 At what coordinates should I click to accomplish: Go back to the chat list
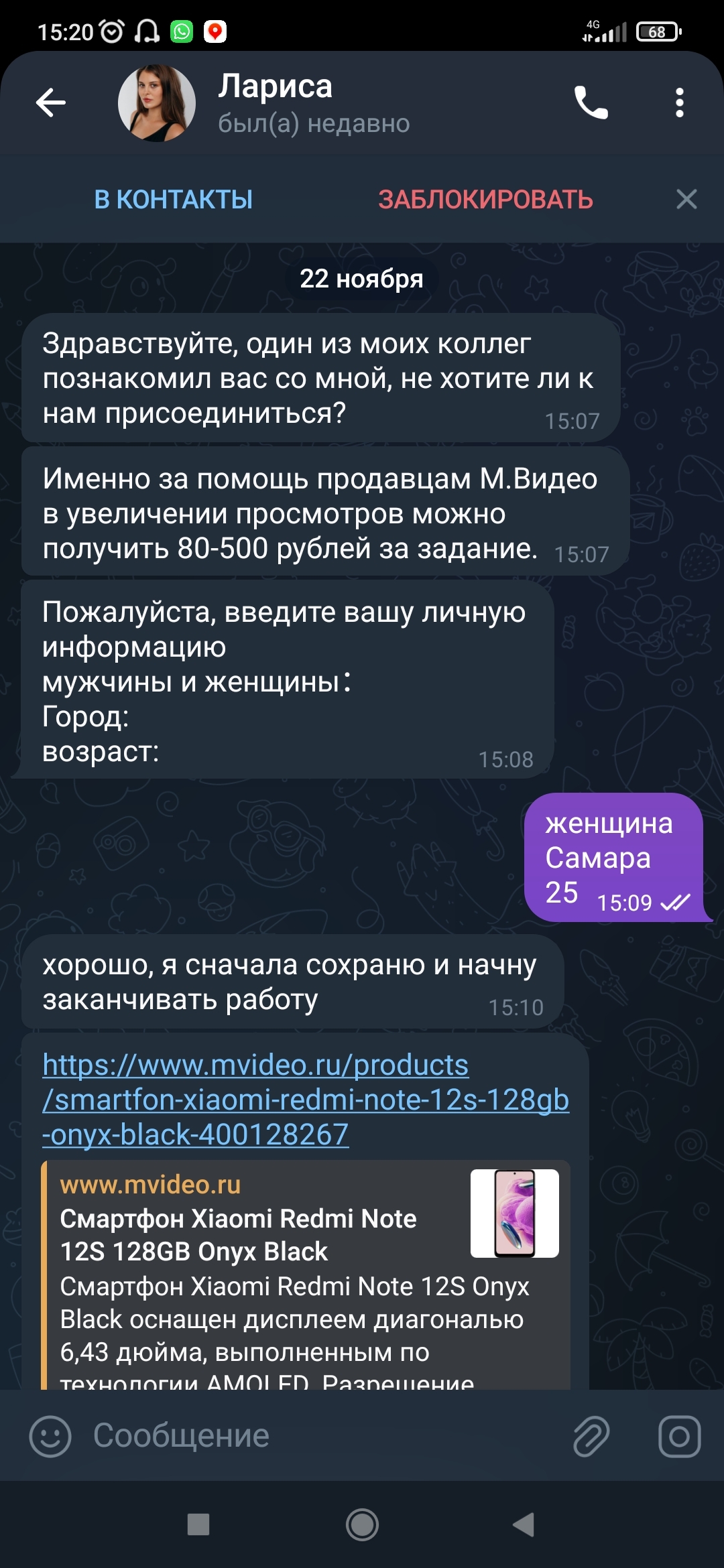pyautogui.click(x=51, y=103)
